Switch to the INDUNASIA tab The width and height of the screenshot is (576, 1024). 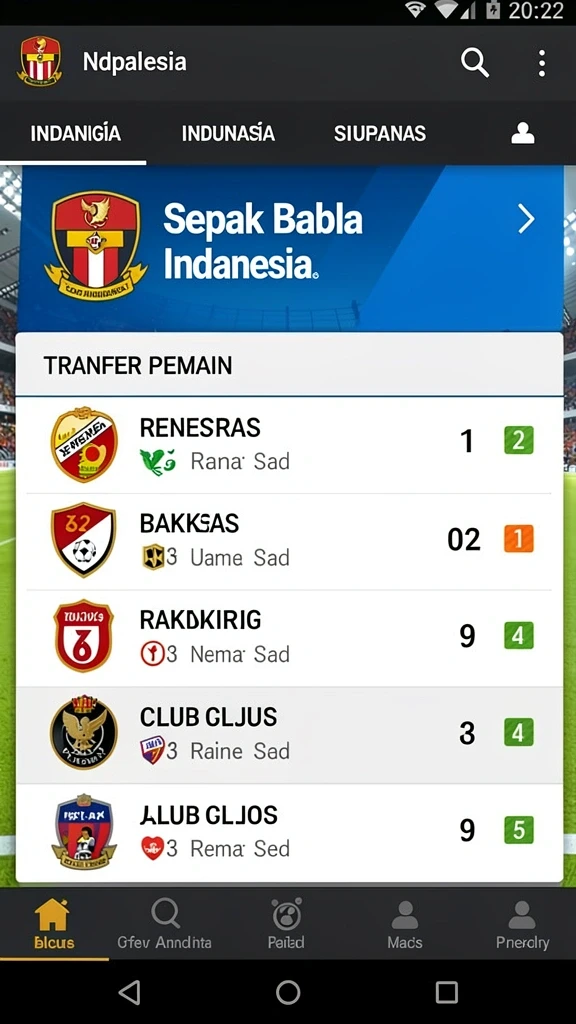[228, 133]
